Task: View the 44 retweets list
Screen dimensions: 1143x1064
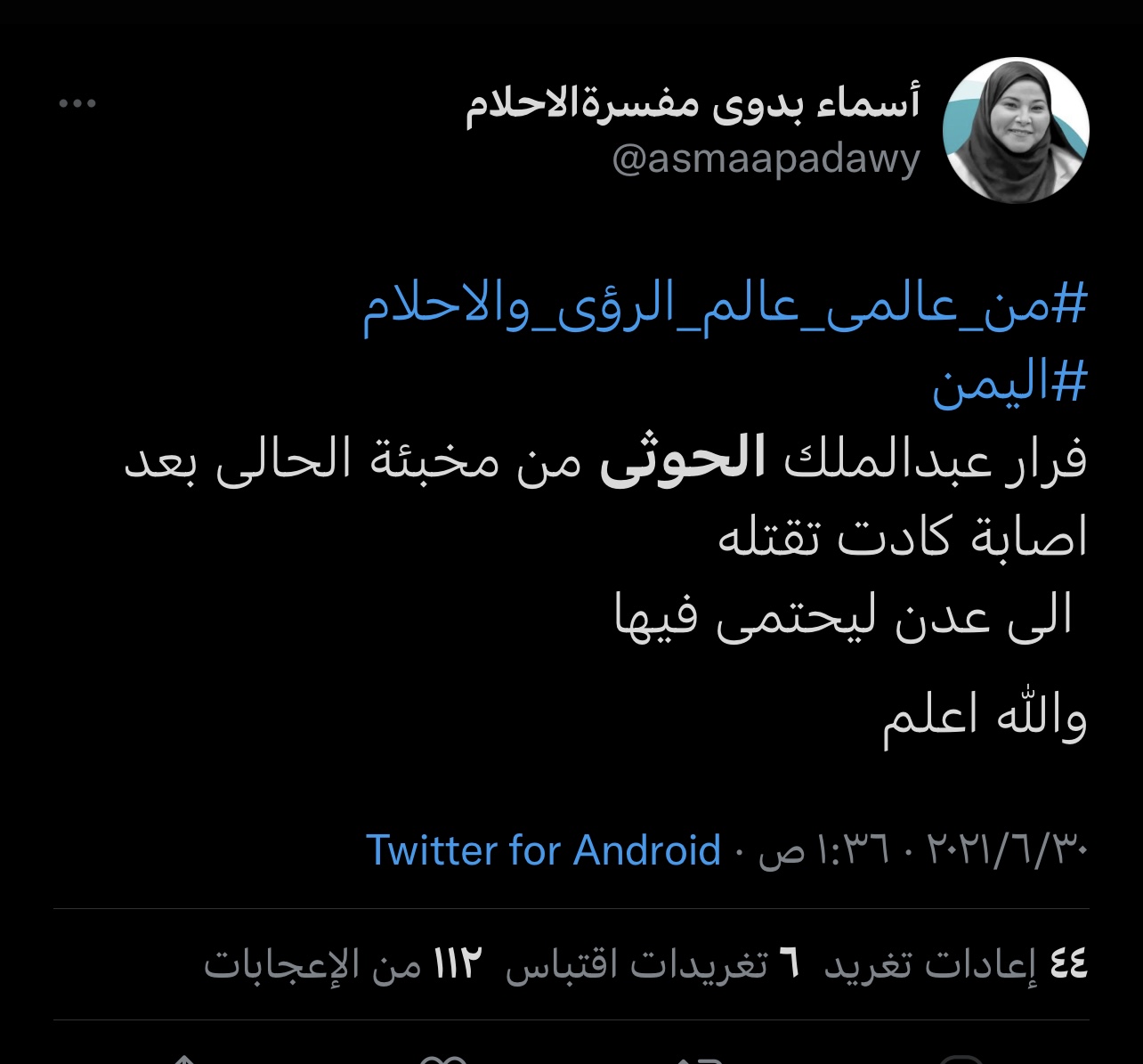Action: click(955, 964)
